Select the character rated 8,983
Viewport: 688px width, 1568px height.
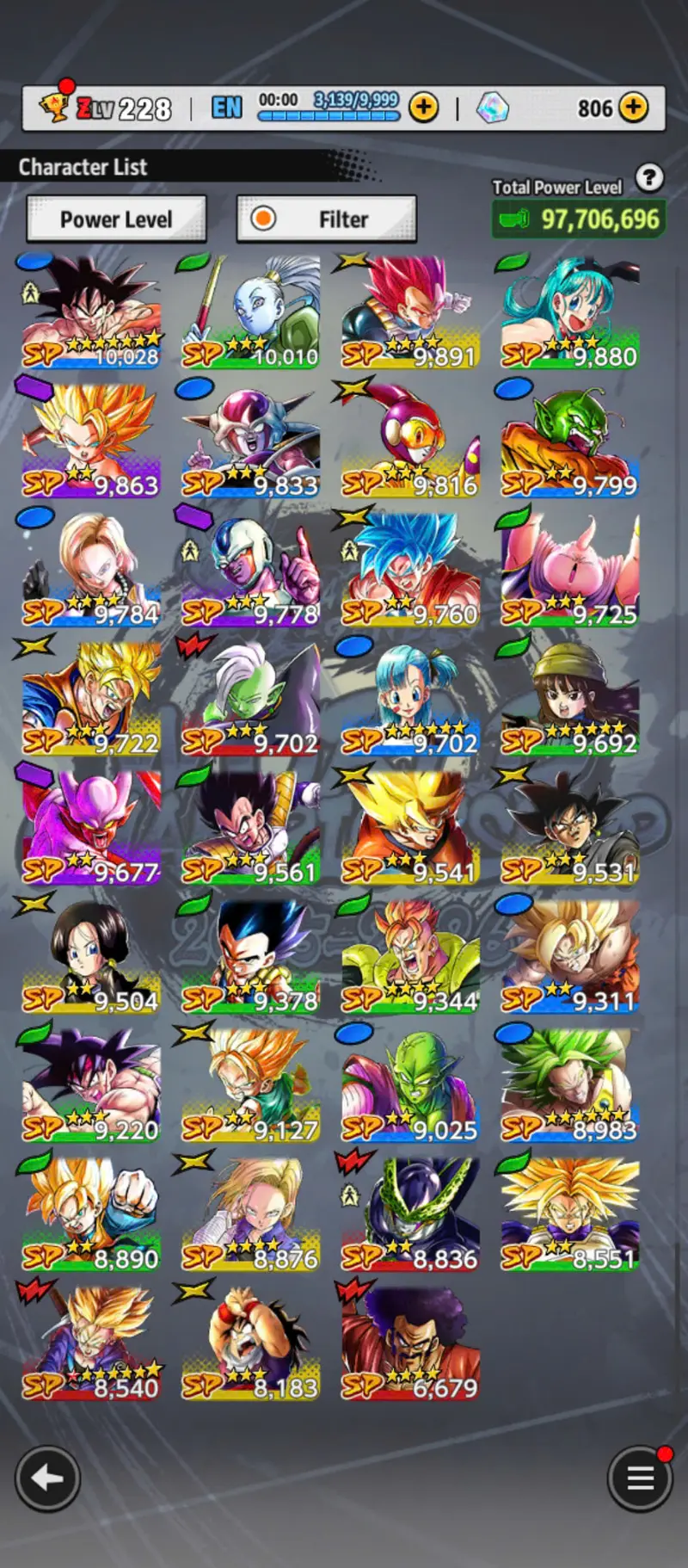pyautogui.click(x=570, y=1086)
